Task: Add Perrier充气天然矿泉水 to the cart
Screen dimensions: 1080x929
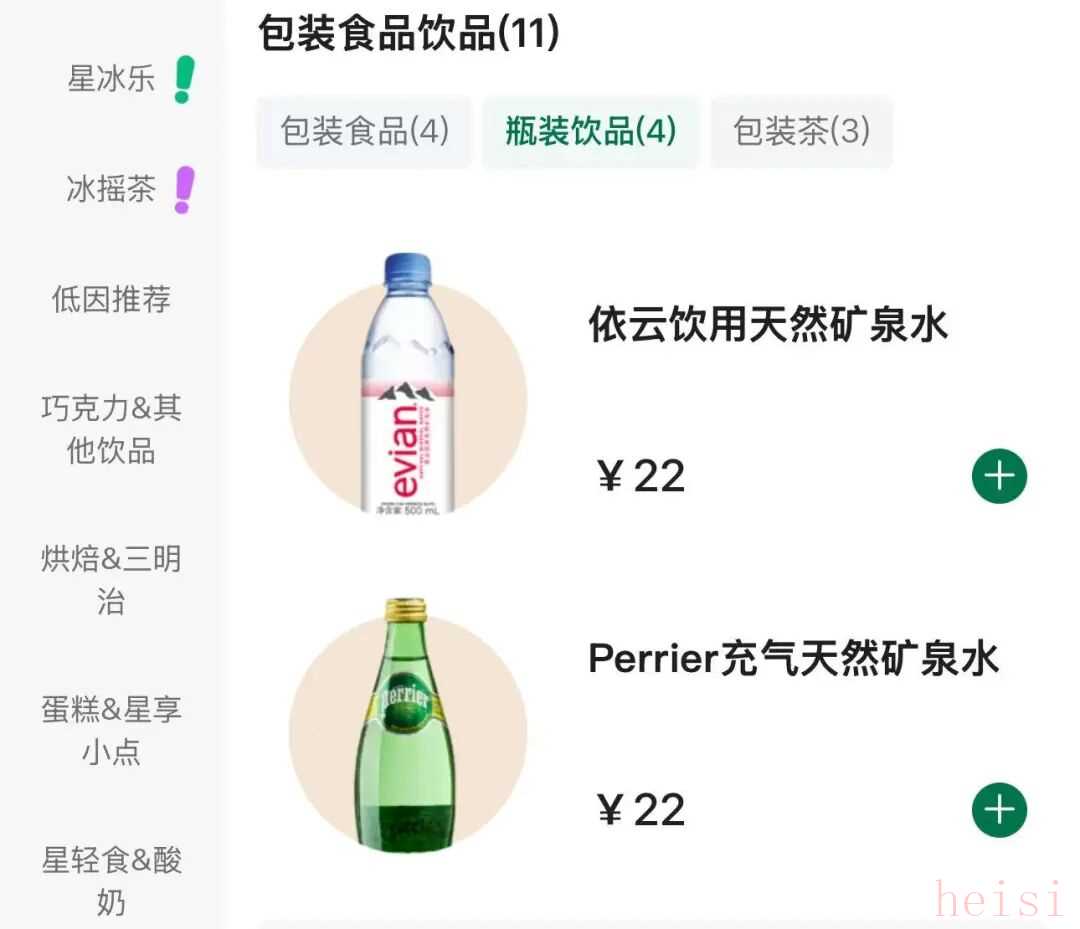Action: click(x=999, y=809)
